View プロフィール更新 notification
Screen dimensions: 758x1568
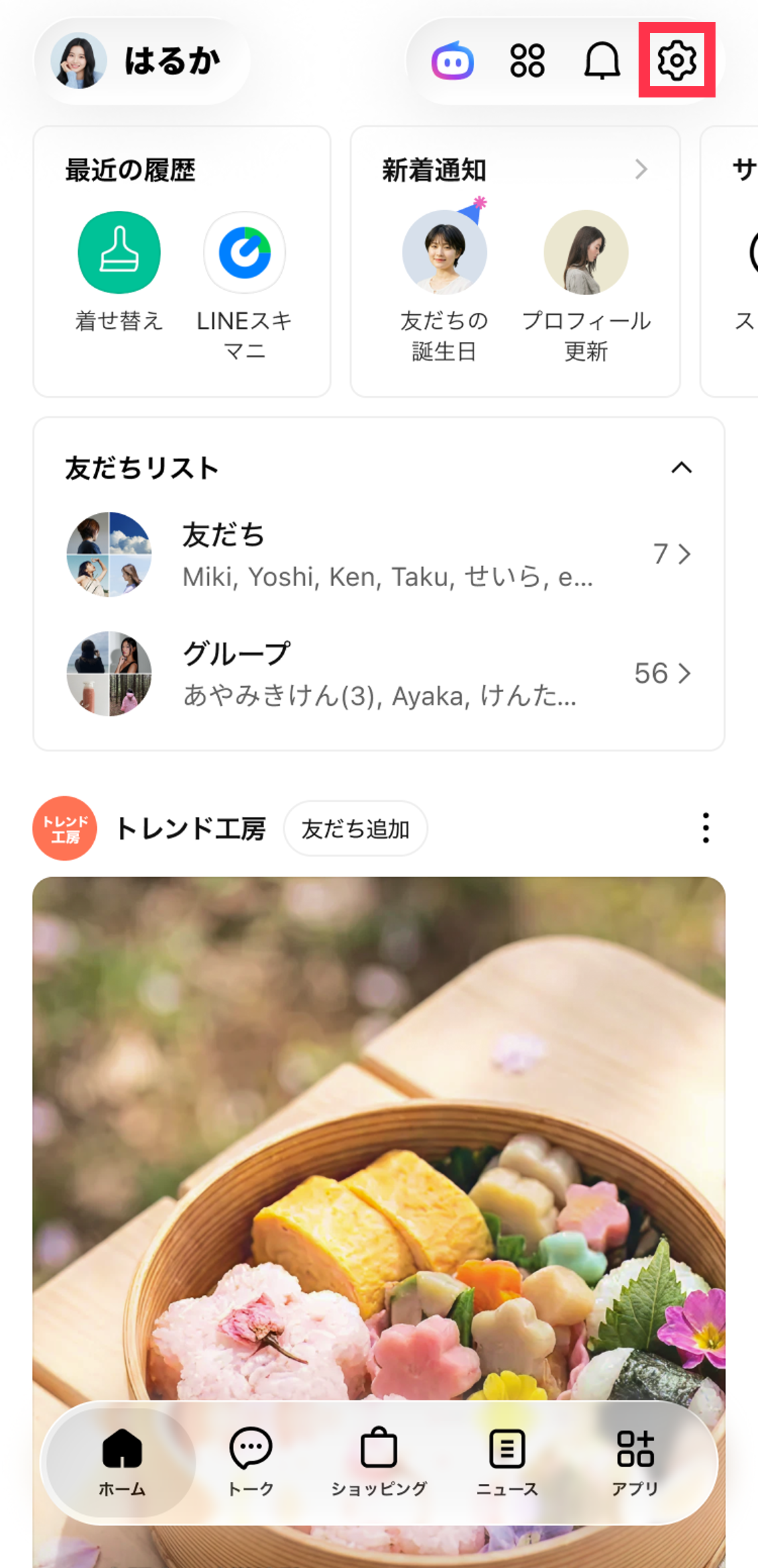click(586, 286)
